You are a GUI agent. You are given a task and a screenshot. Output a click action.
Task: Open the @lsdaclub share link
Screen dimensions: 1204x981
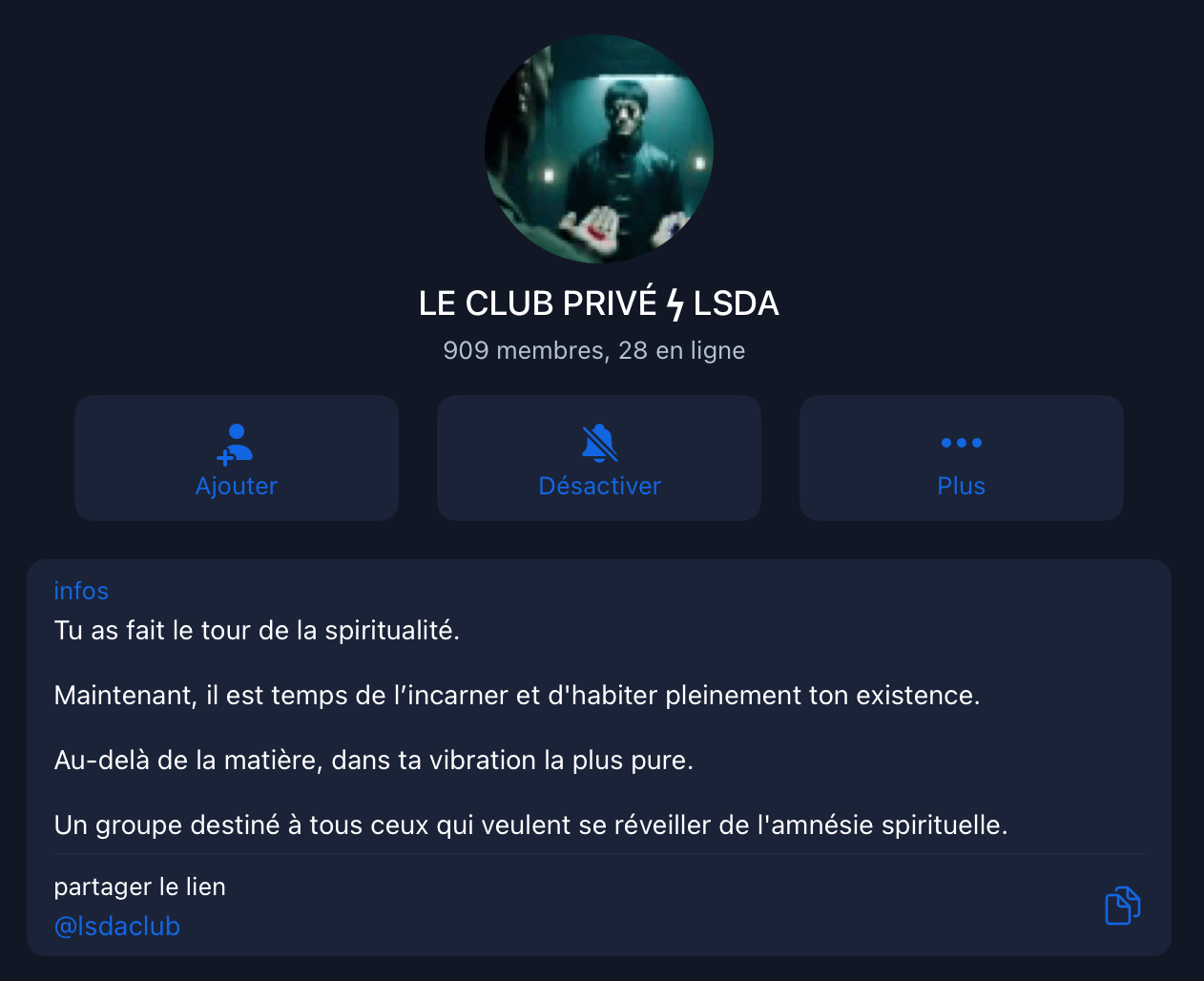point(117,927)
